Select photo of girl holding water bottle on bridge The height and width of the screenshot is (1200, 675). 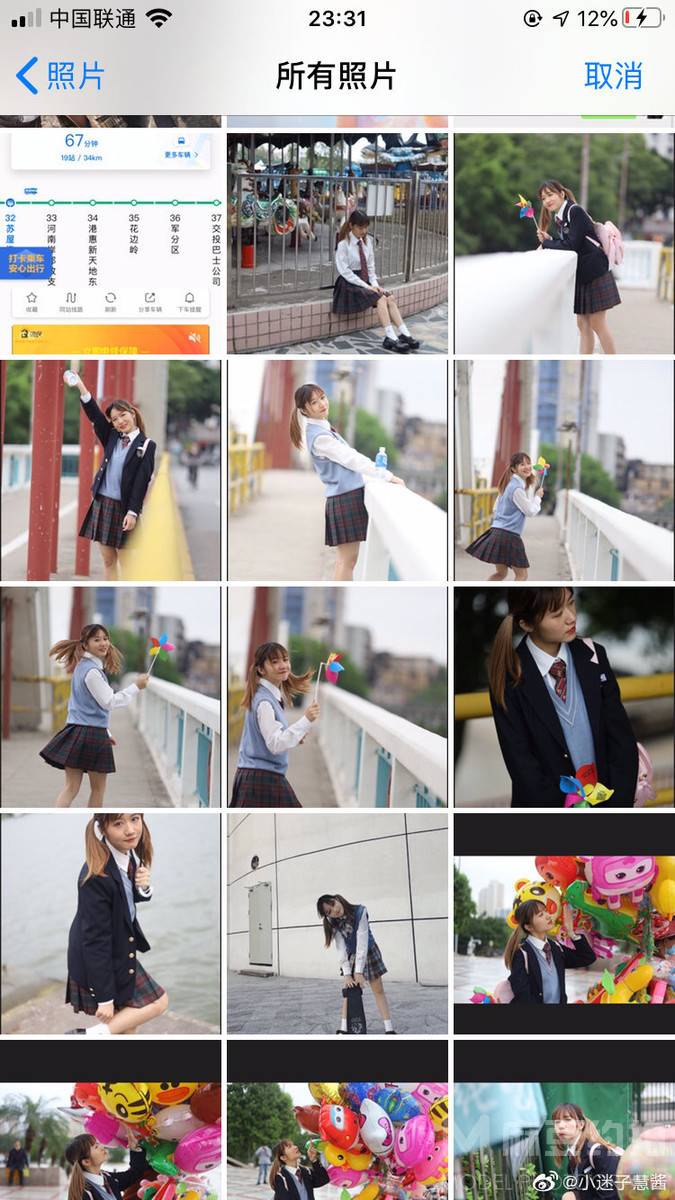(337, 470)
